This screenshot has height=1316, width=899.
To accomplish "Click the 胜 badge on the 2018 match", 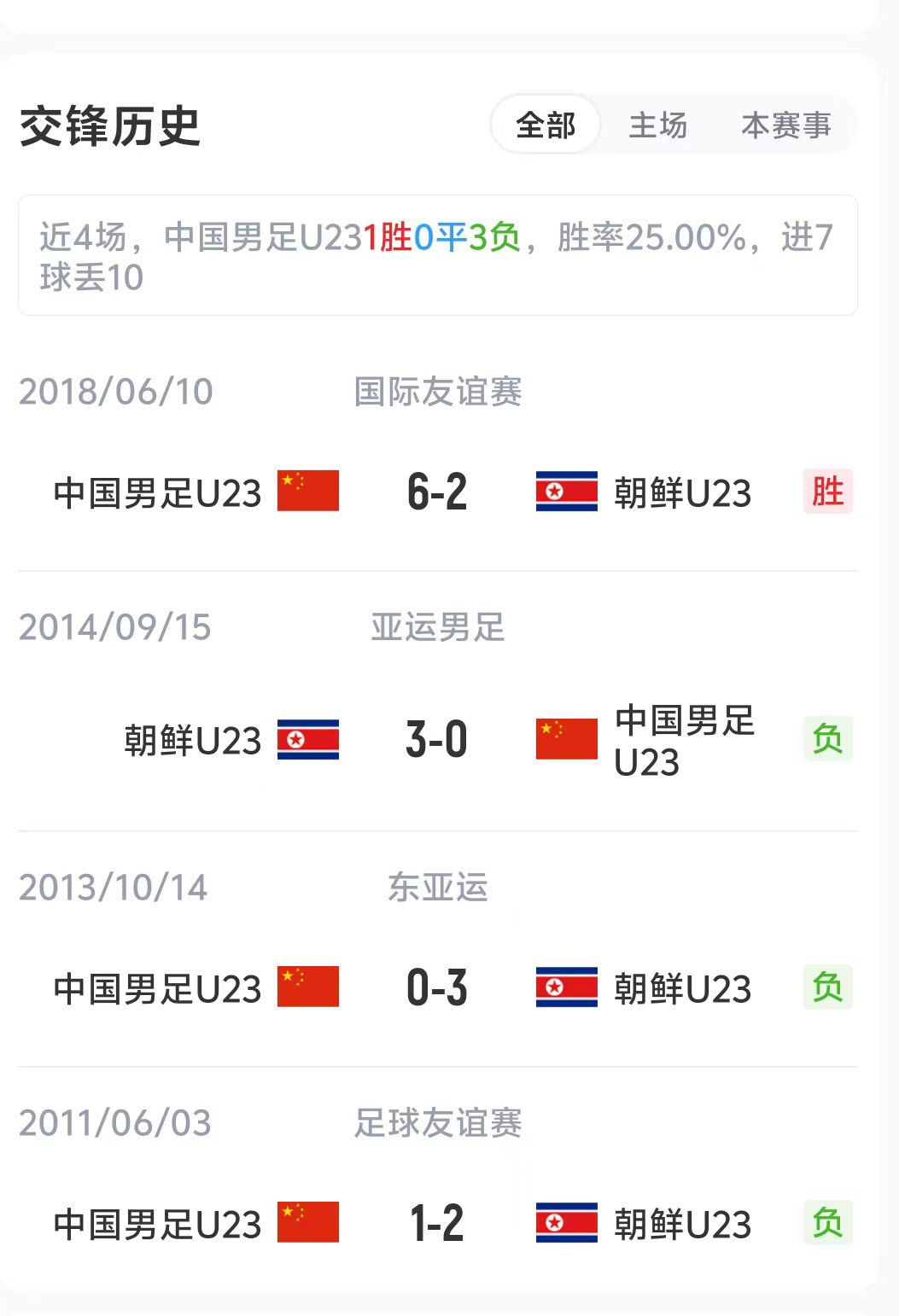I will point(827,491).
